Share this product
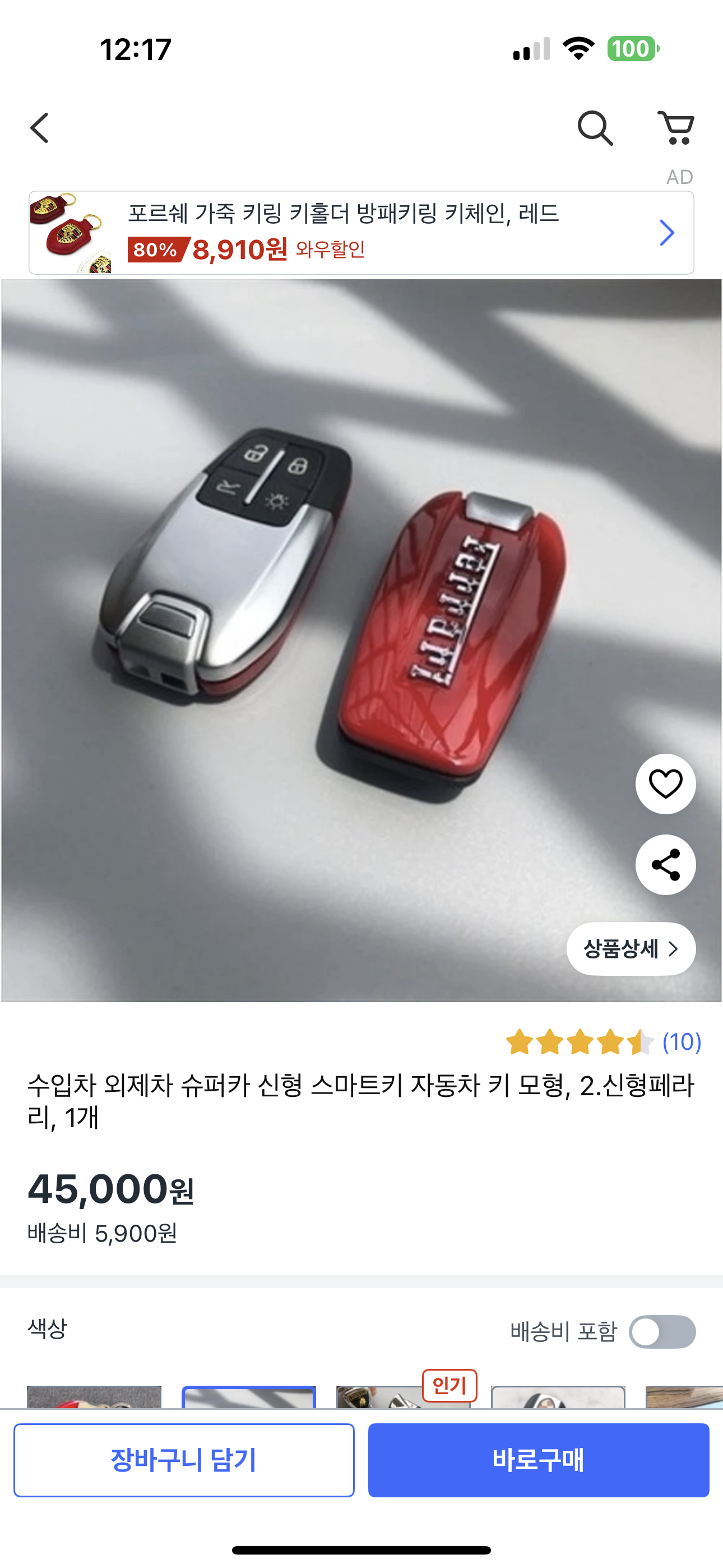This screenshot has width=723, height=1568. (x=665, y=864)
